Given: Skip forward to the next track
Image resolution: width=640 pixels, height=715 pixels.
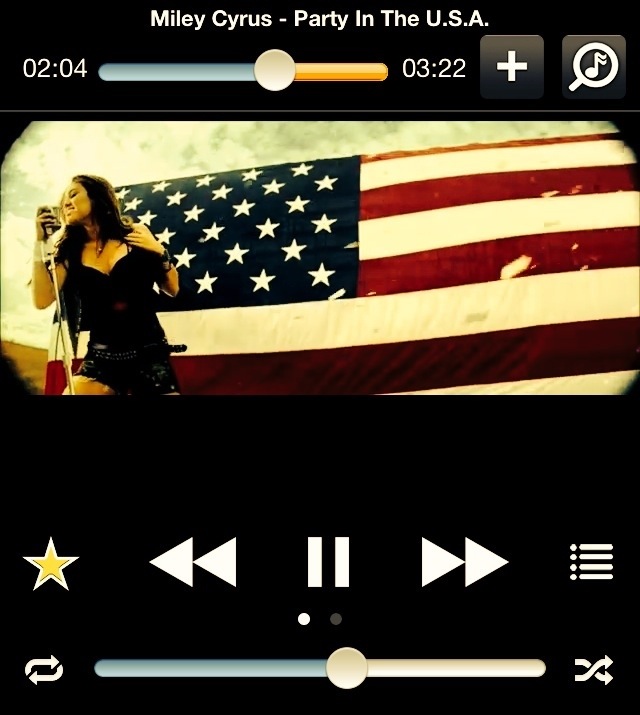Looking at the screenshot, I should click(x=465, y=562).
